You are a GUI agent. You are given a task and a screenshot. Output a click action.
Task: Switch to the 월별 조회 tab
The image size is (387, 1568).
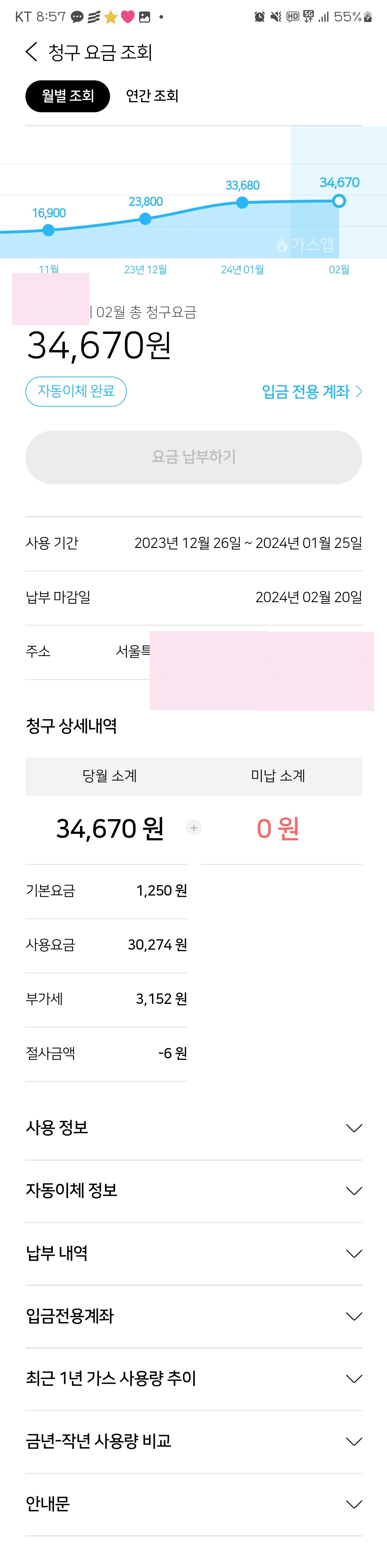click(x=67, y=96)
